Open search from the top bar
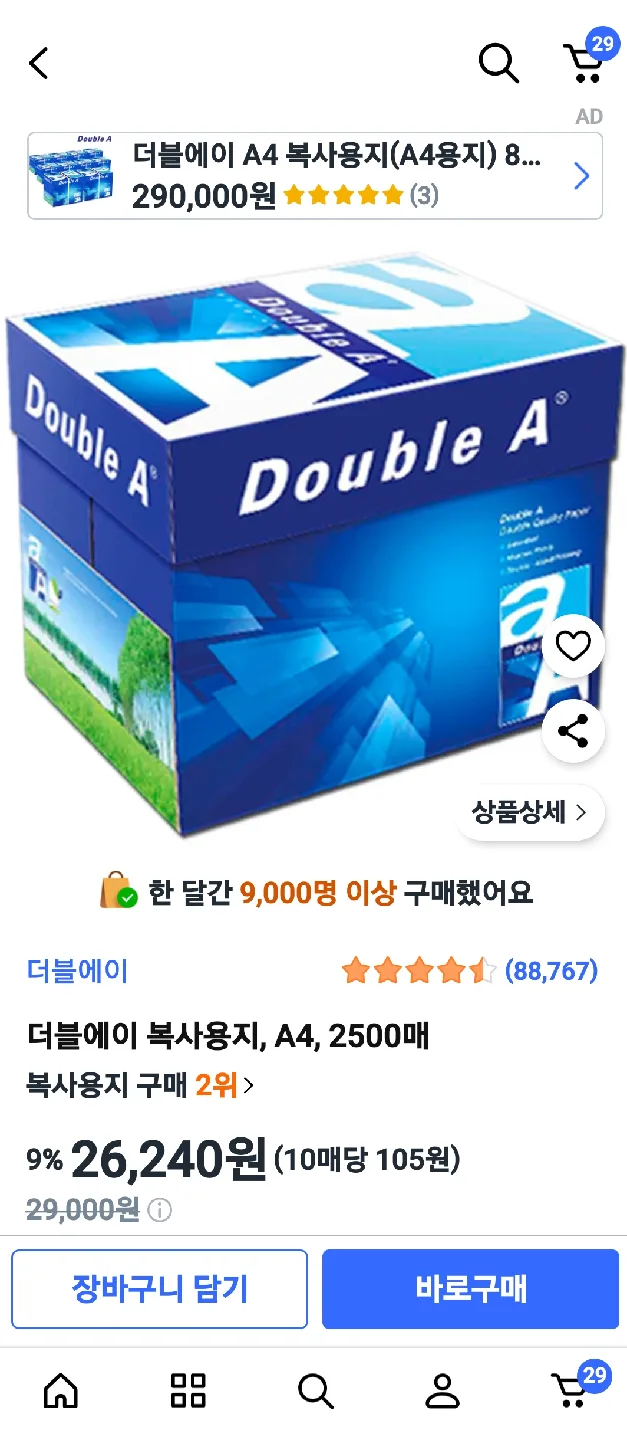 498,63
